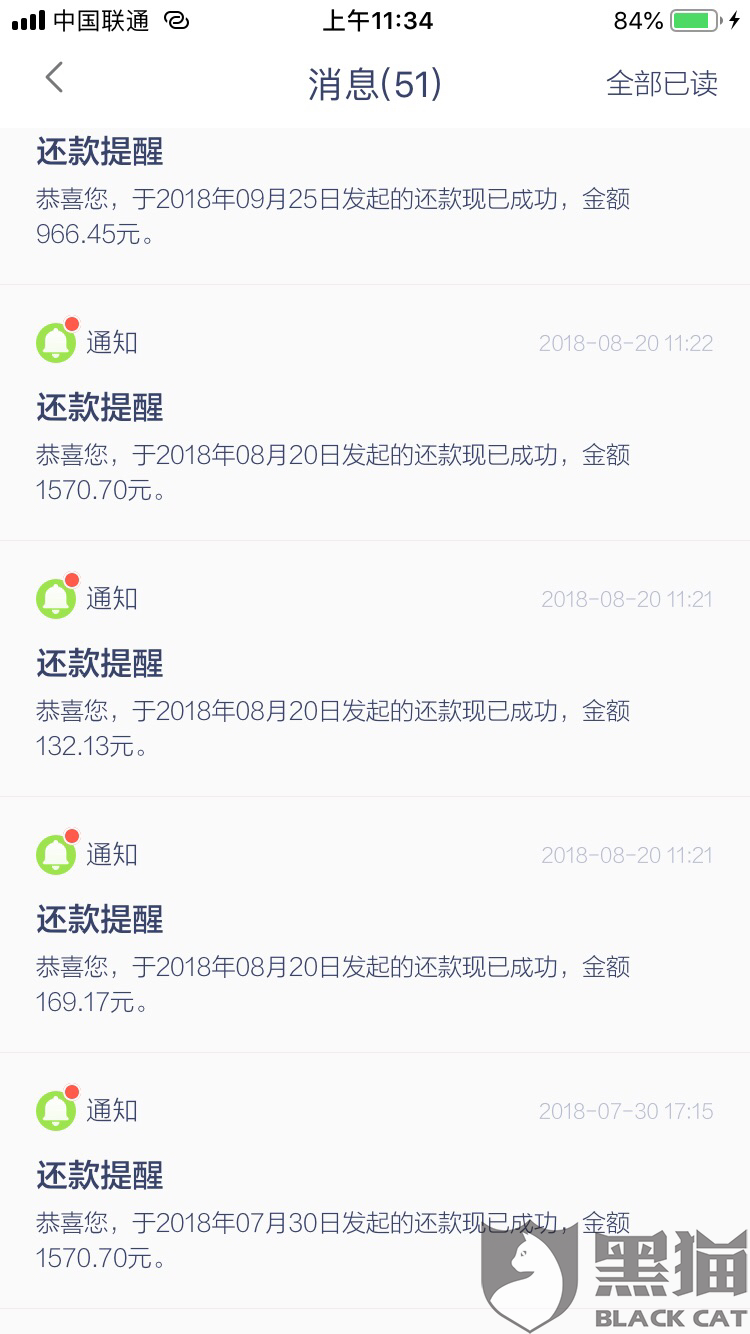Open the 132.13元 repayment reminder
The width and height of the screenshot is (750, 1334).
[333, 710]
